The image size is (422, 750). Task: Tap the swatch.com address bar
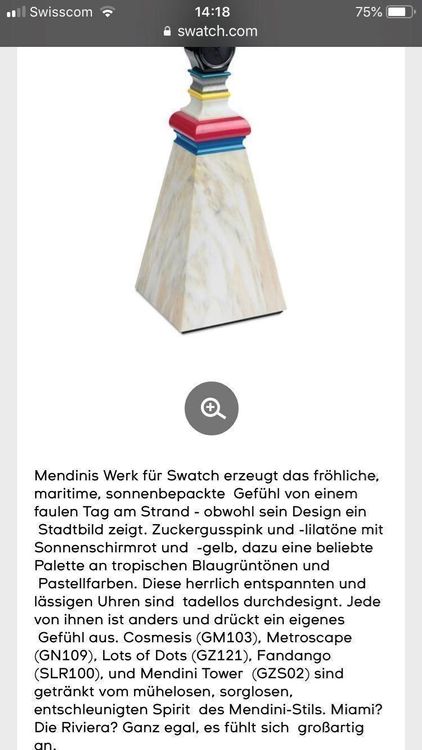coord(211,32)
